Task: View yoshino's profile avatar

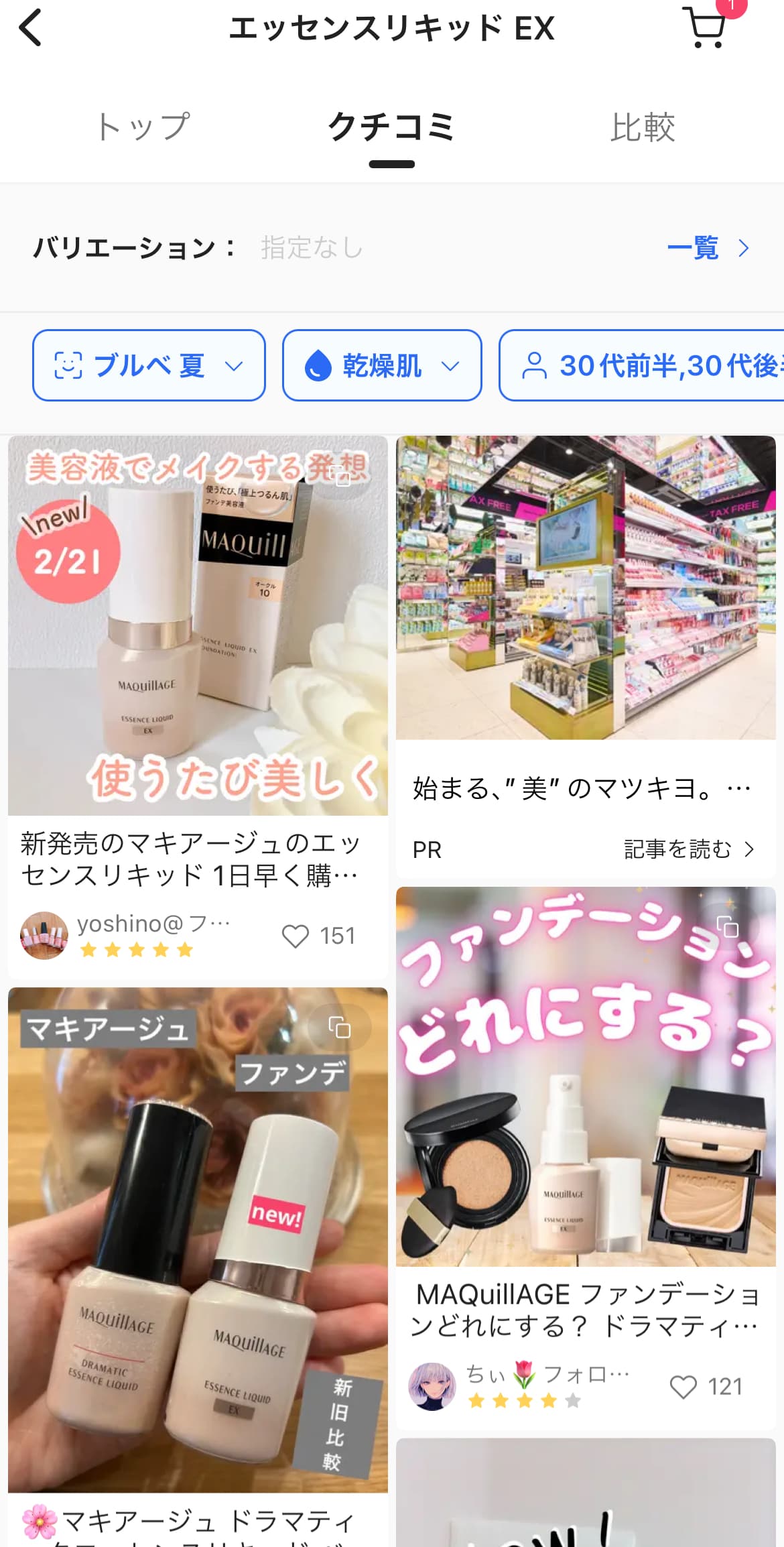Action: (x=44, y=935)
